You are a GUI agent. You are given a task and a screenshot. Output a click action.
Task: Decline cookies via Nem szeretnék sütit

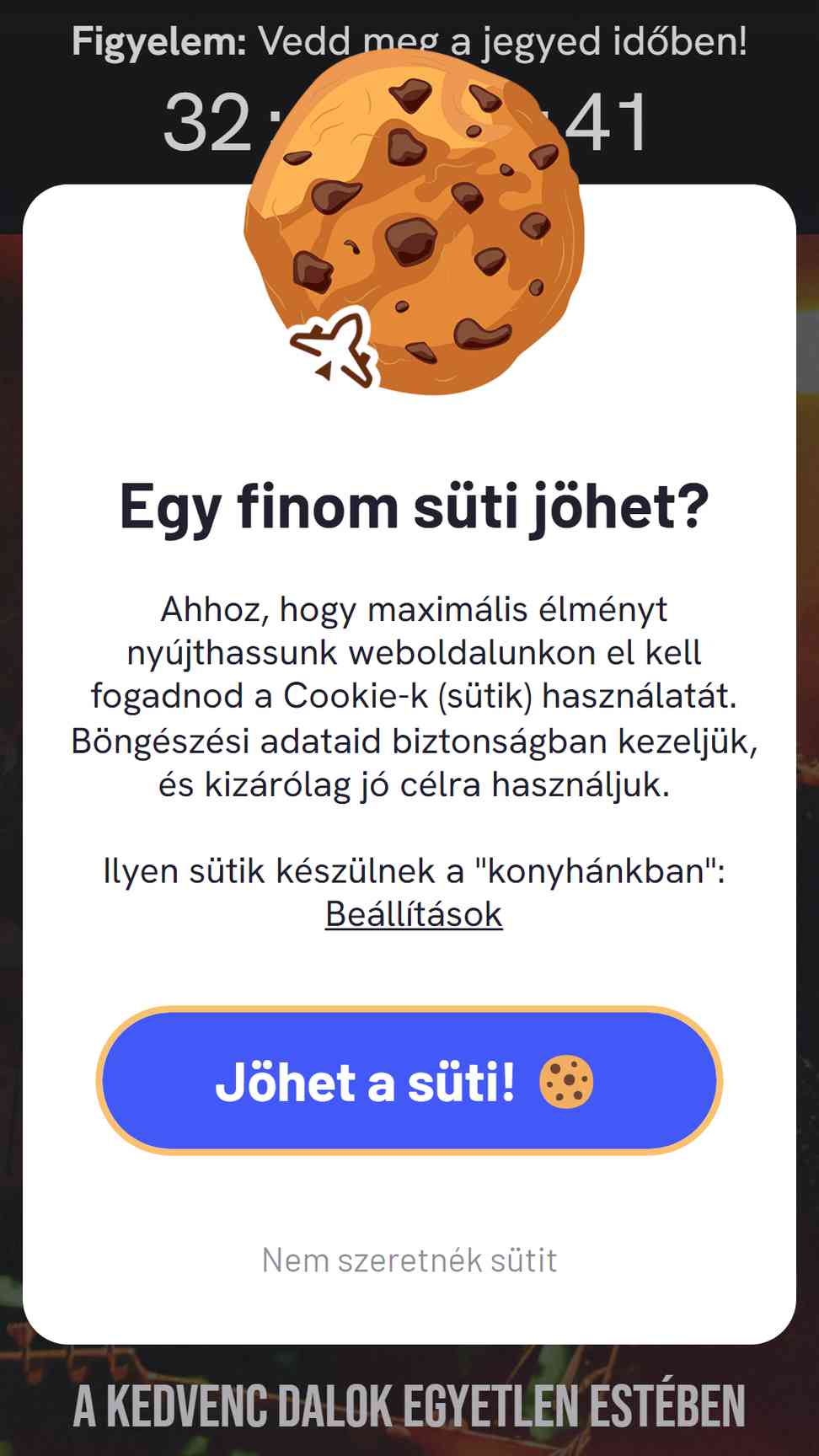click(409, 1261)
